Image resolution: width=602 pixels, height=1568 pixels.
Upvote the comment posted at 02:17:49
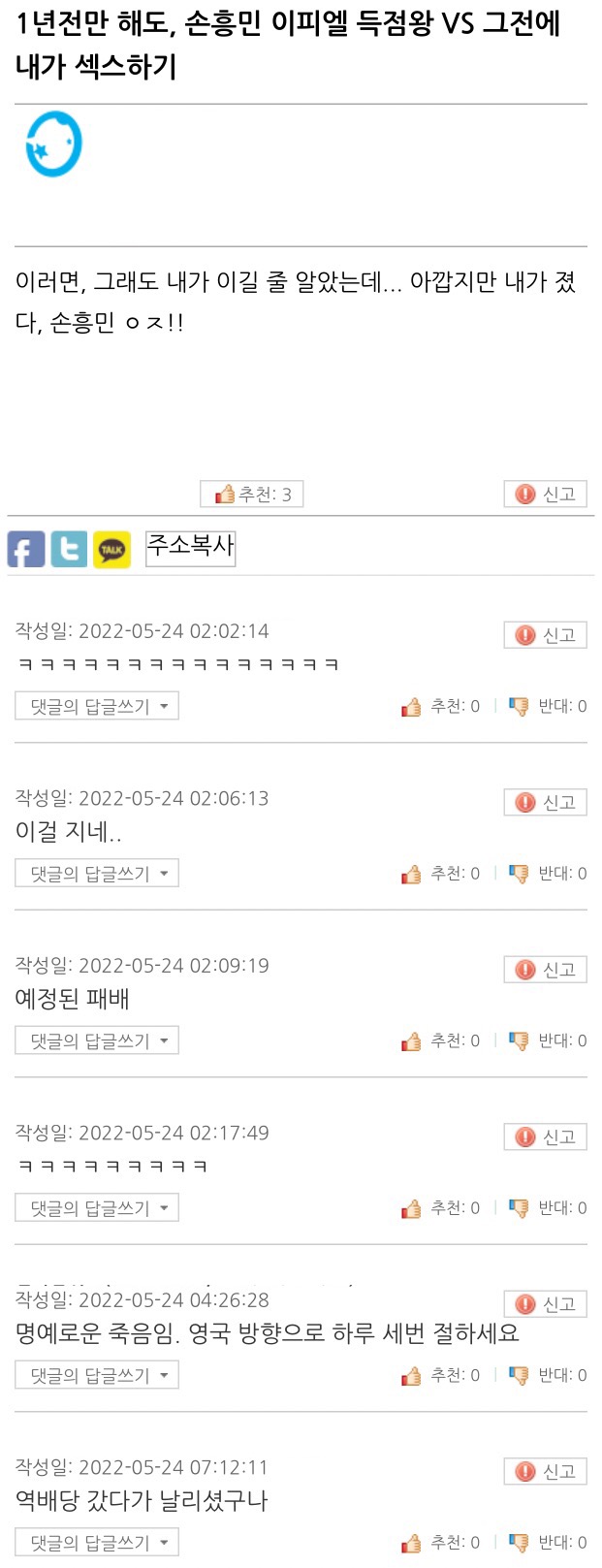click(441, 1208)
